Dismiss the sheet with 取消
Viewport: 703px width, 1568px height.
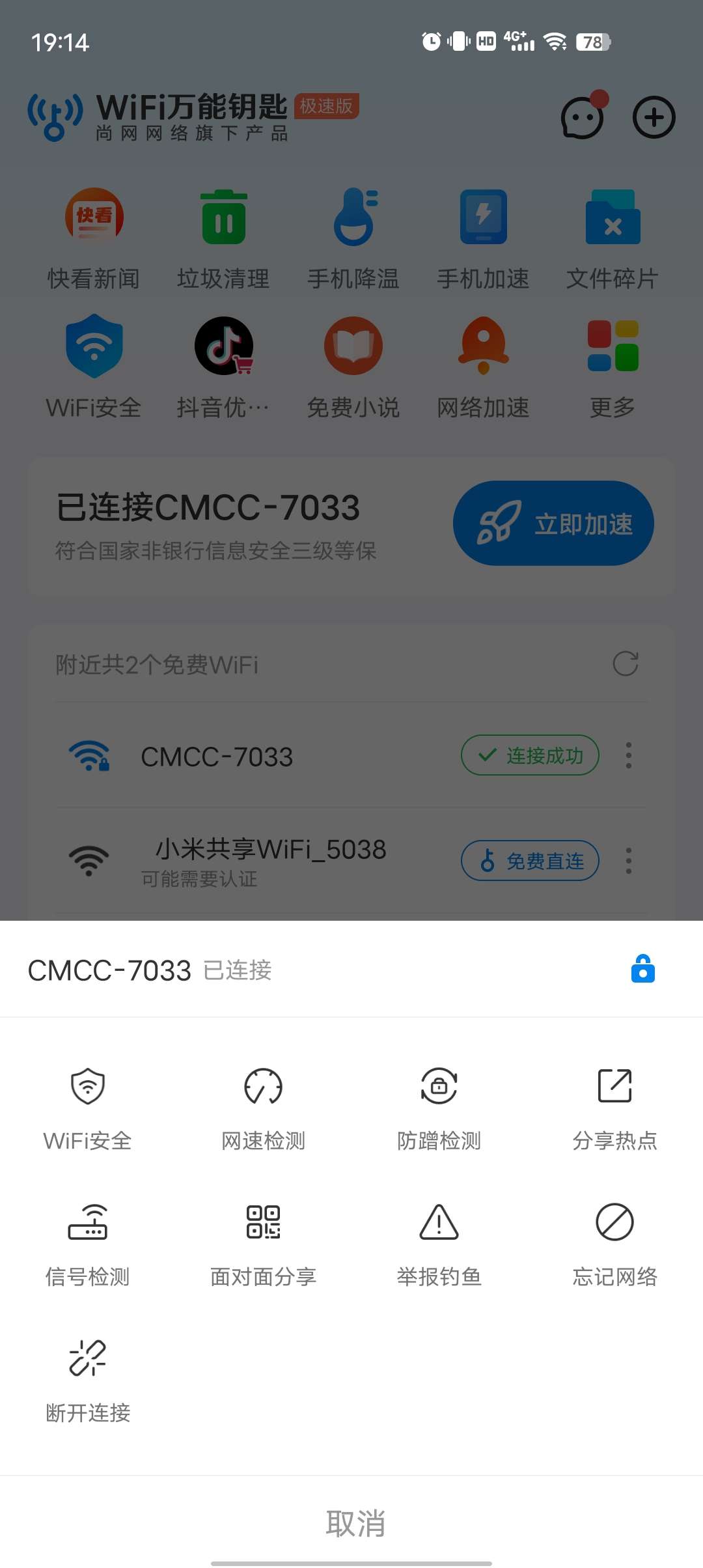pyautogui.click(x=355, y=1523)
